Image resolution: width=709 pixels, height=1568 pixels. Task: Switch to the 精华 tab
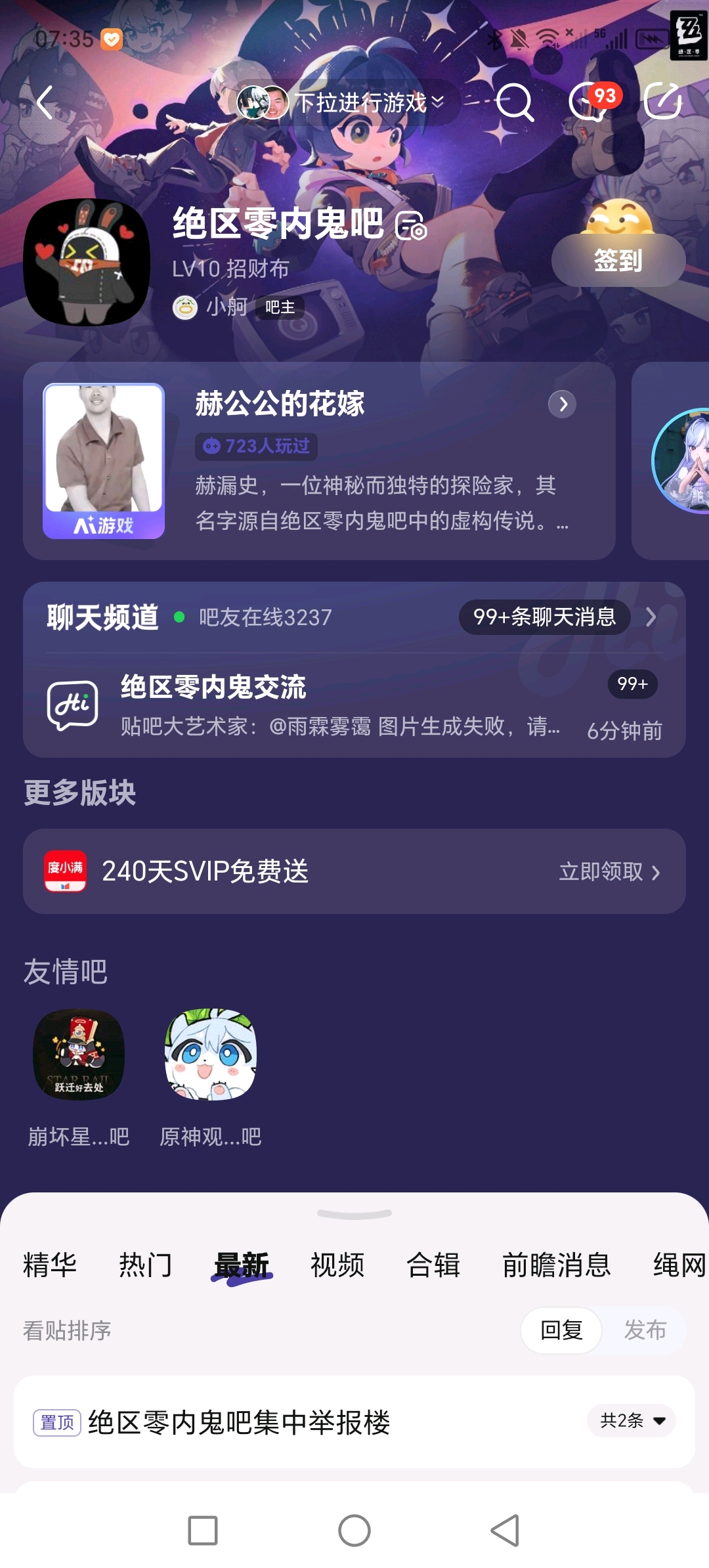pyautogui.click(x=50, y=1265)
